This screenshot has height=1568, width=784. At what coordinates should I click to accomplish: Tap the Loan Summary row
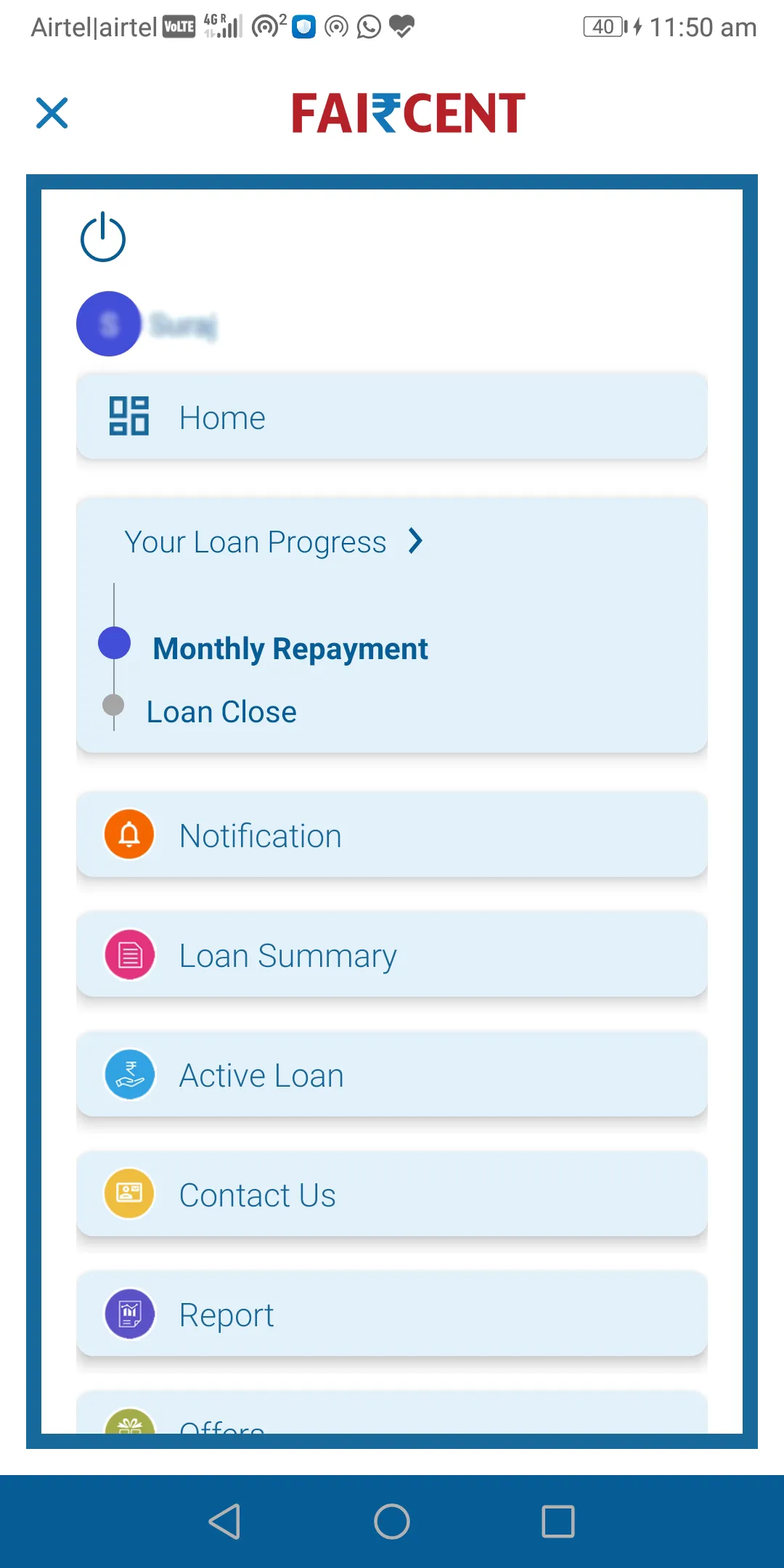[392, 955]
